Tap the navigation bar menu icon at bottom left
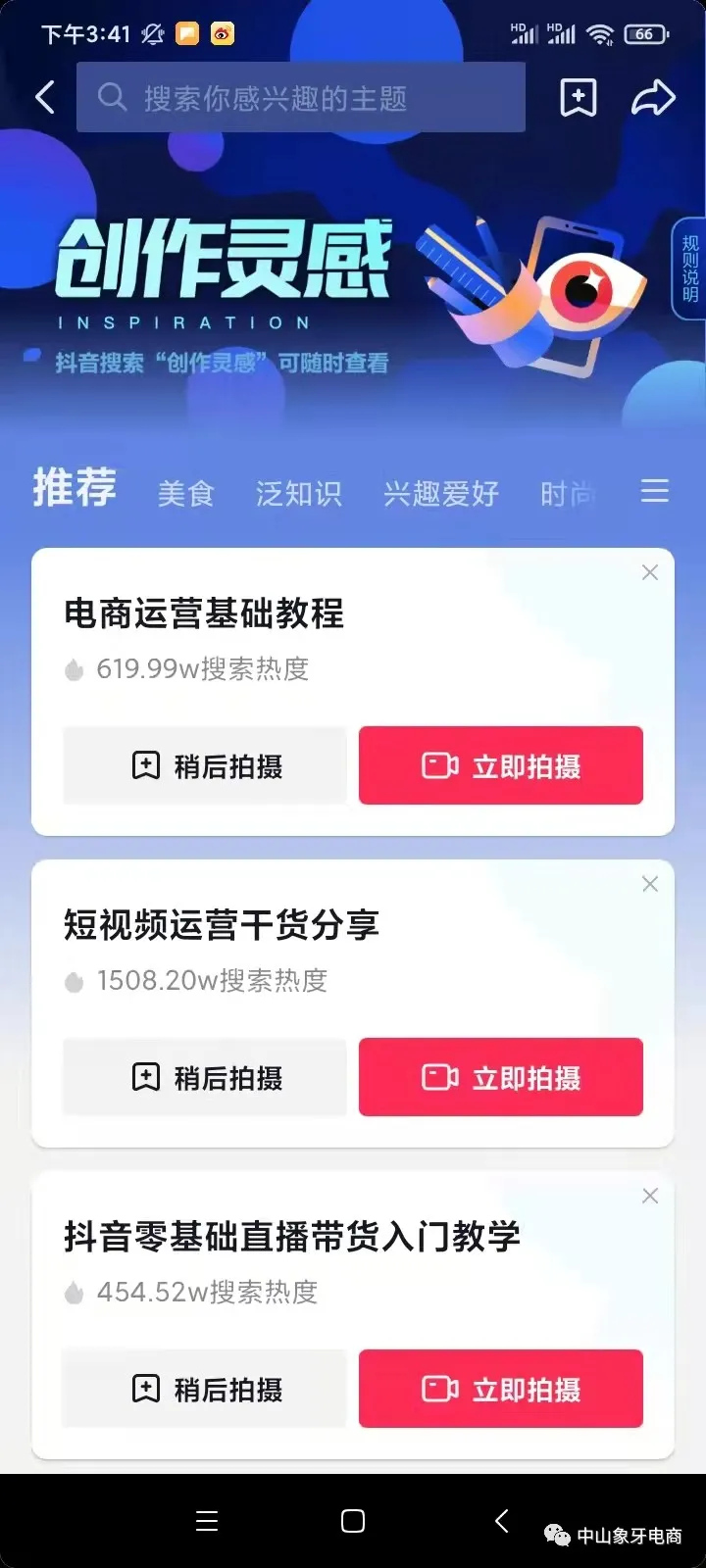Screen dimensions: 706x1568 (206, 1521)
